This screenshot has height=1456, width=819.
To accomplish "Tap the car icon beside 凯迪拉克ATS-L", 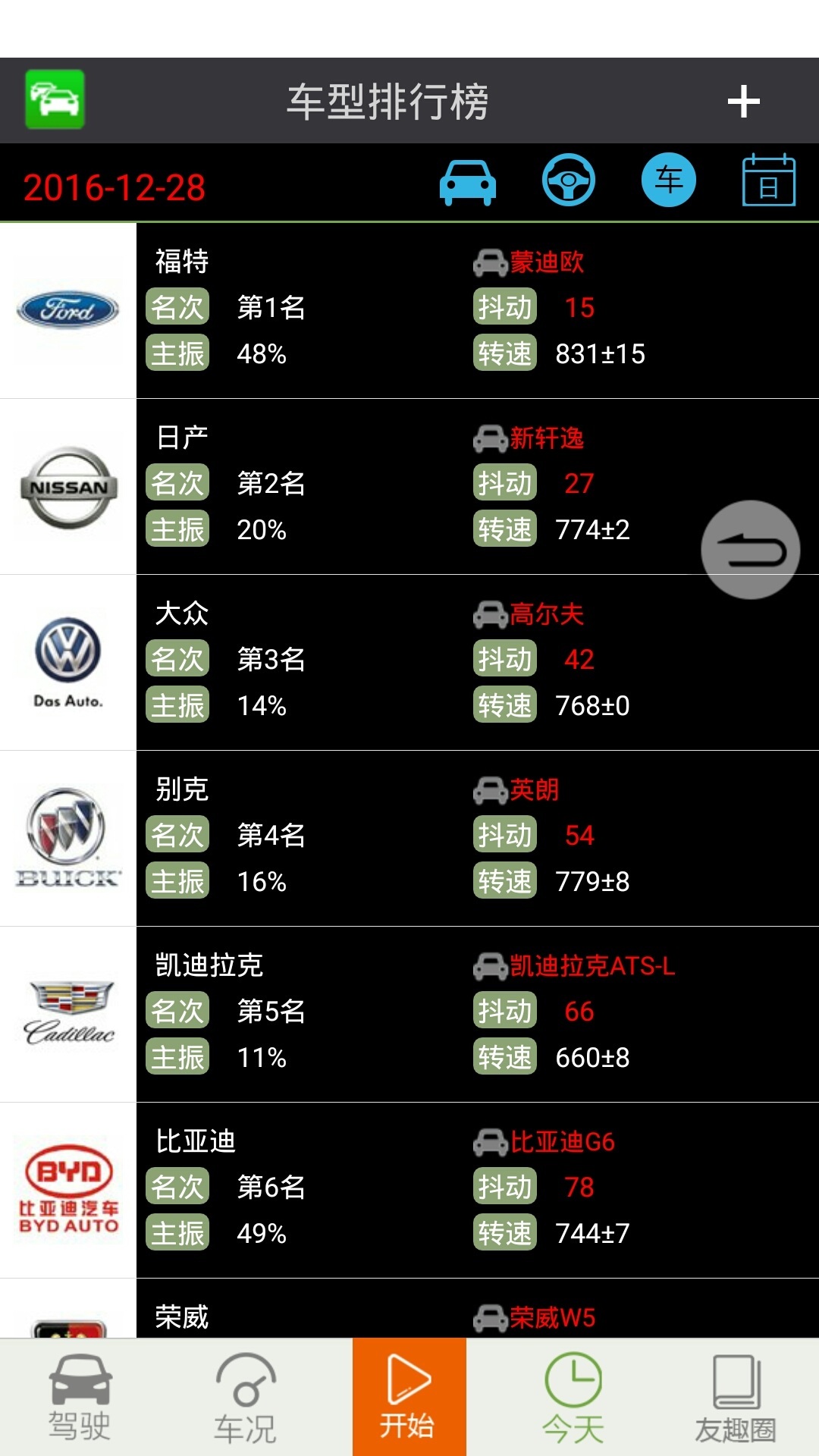I will [x=490, y=967].
